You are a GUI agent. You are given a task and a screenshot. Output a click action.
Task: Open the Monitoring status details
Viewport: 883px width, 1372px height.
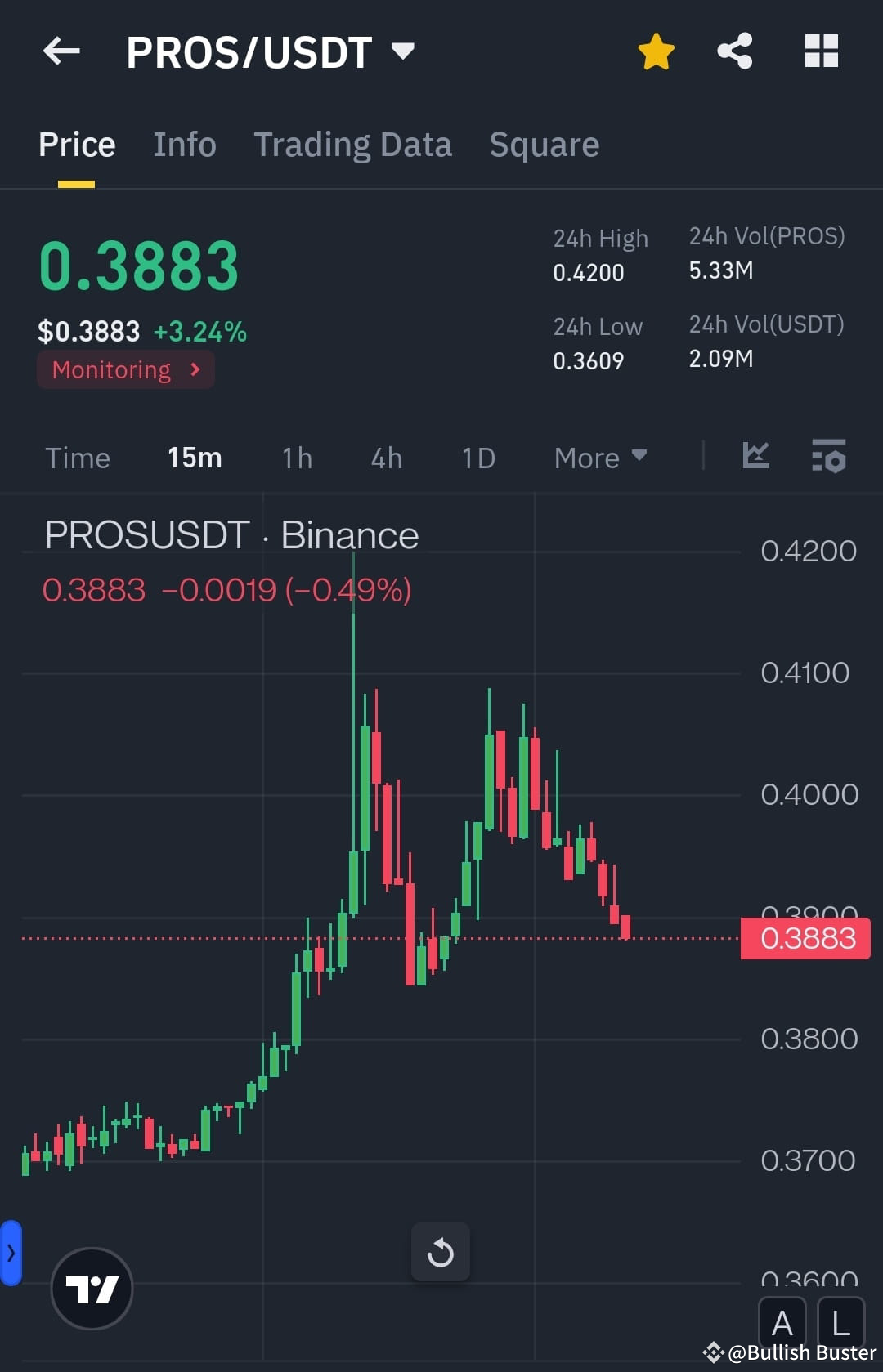124,369
